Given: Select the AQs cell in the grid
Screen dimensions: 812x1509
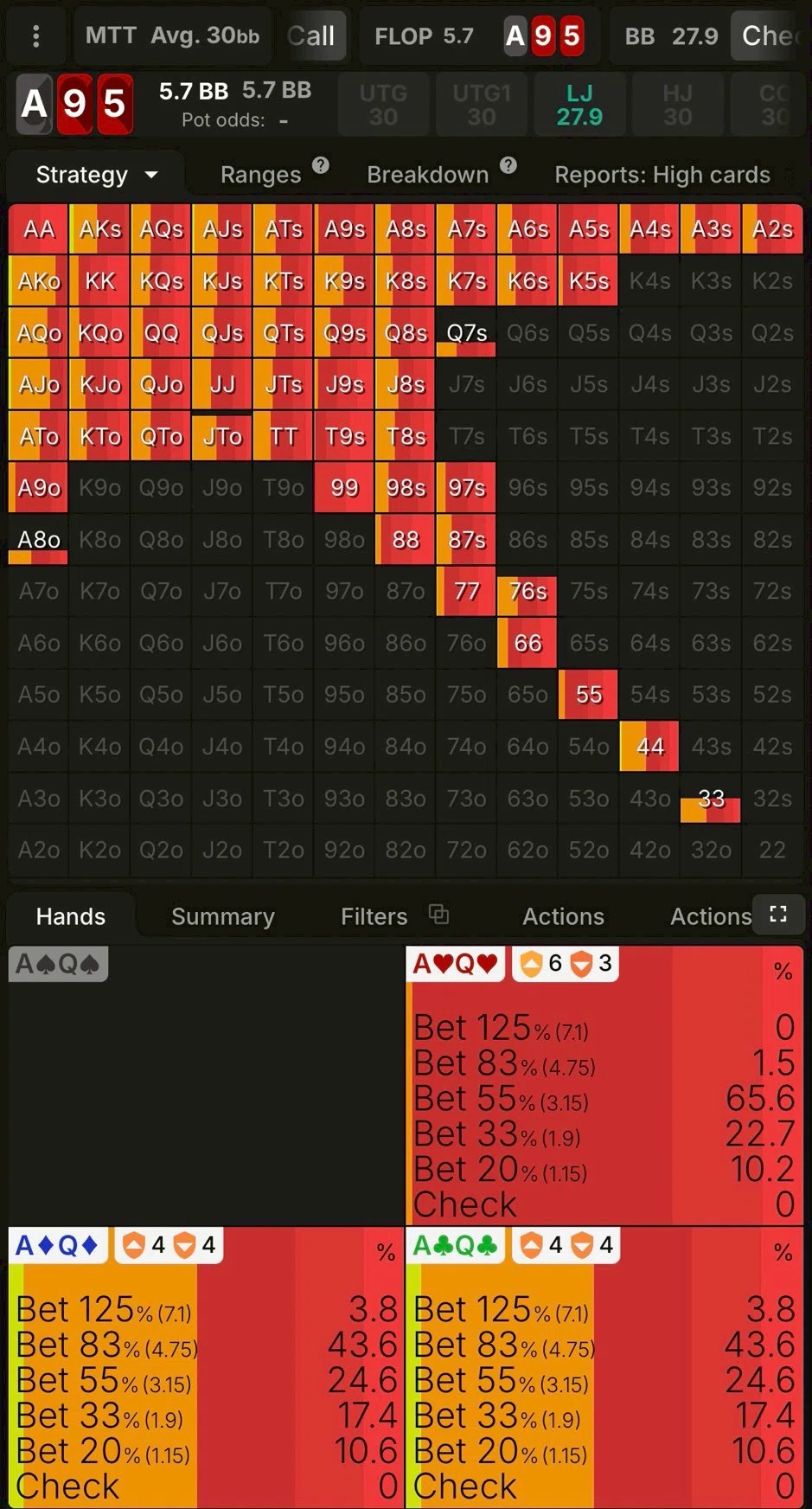Looking at the screenshot, I should [x=162, y=229].
